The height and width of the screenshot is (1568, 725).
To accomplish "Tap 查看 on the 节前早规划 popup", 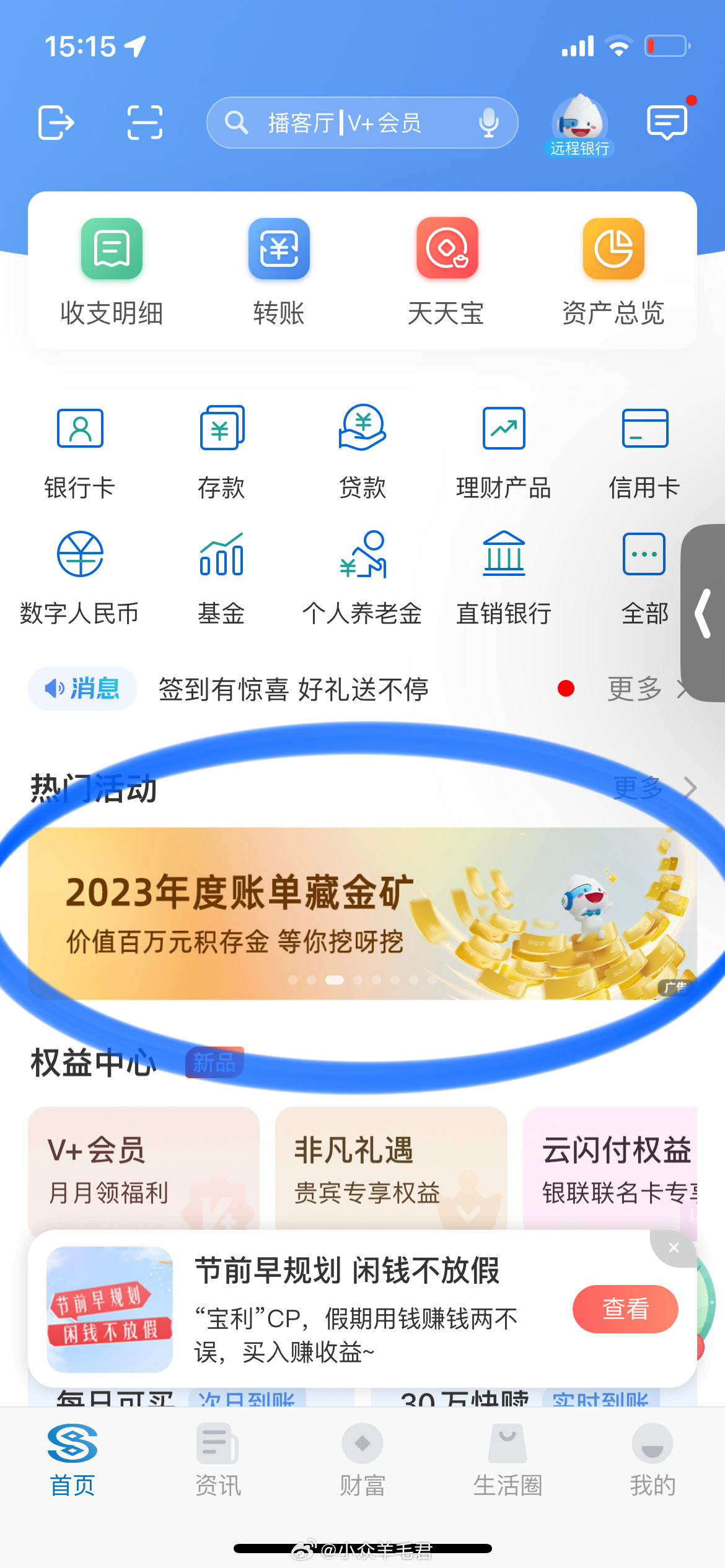I will pos(625,1309).
